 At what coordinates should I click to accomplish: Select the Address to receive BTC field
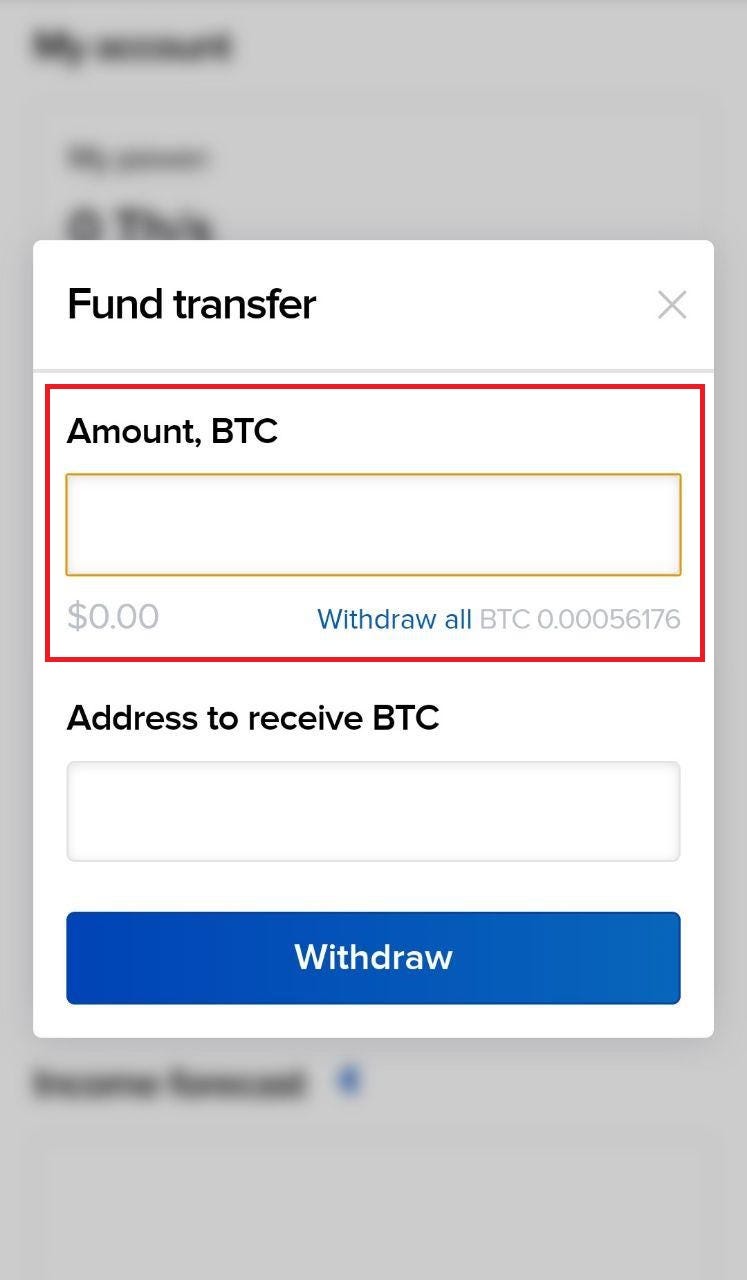point(373,811)
